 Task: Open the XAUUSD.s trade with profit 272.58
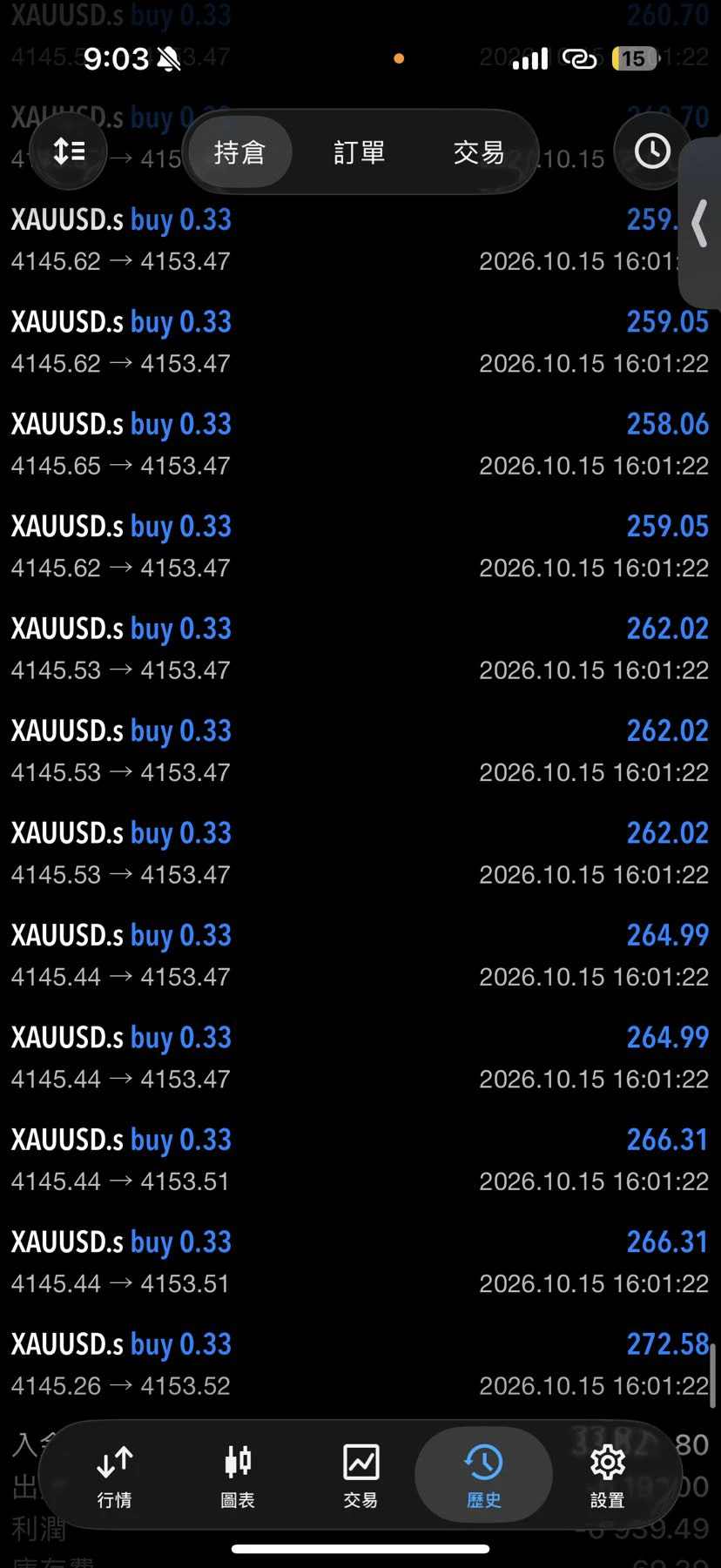coord(360,1364)
